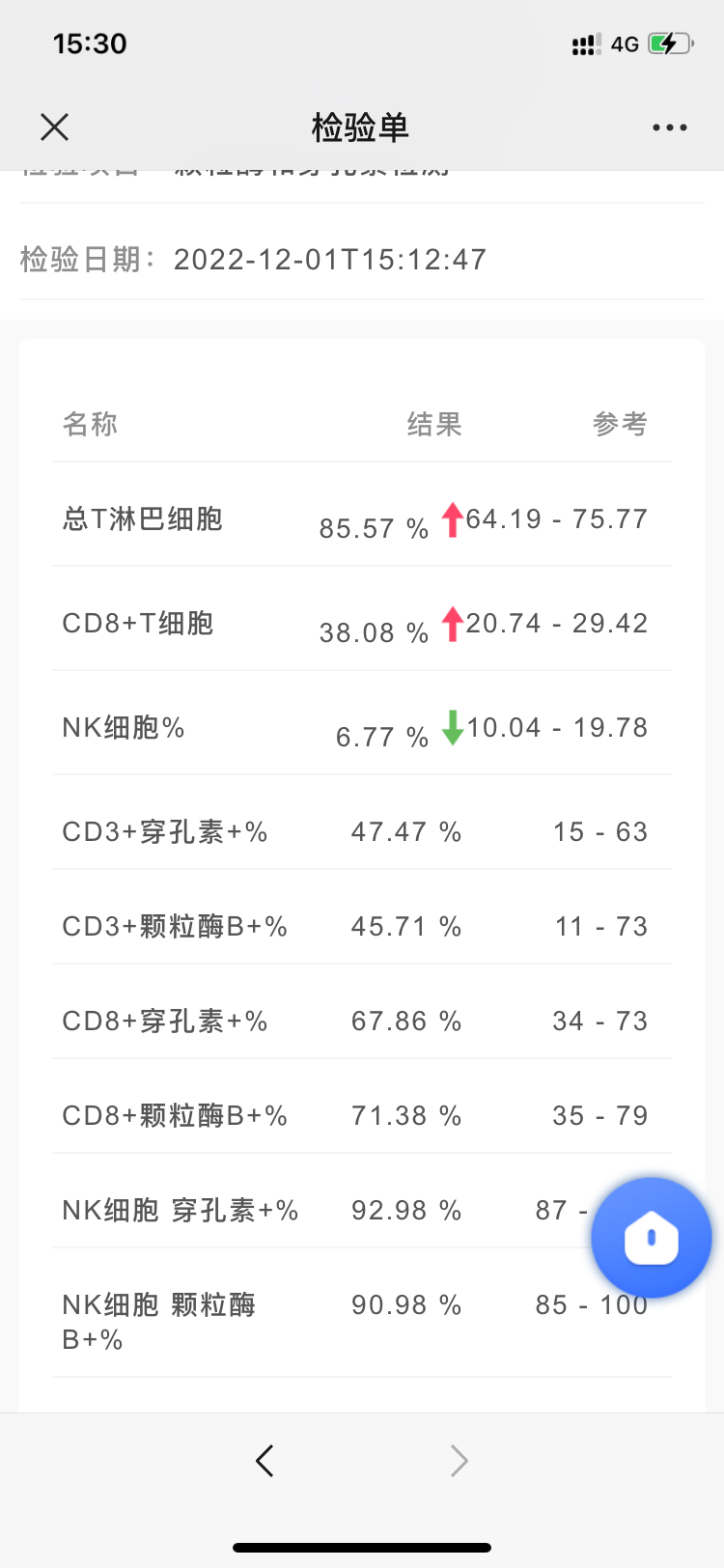The image size is (724, 1568).
Task: Open the three-dot more options menu
Action: (x=669, y=127)
